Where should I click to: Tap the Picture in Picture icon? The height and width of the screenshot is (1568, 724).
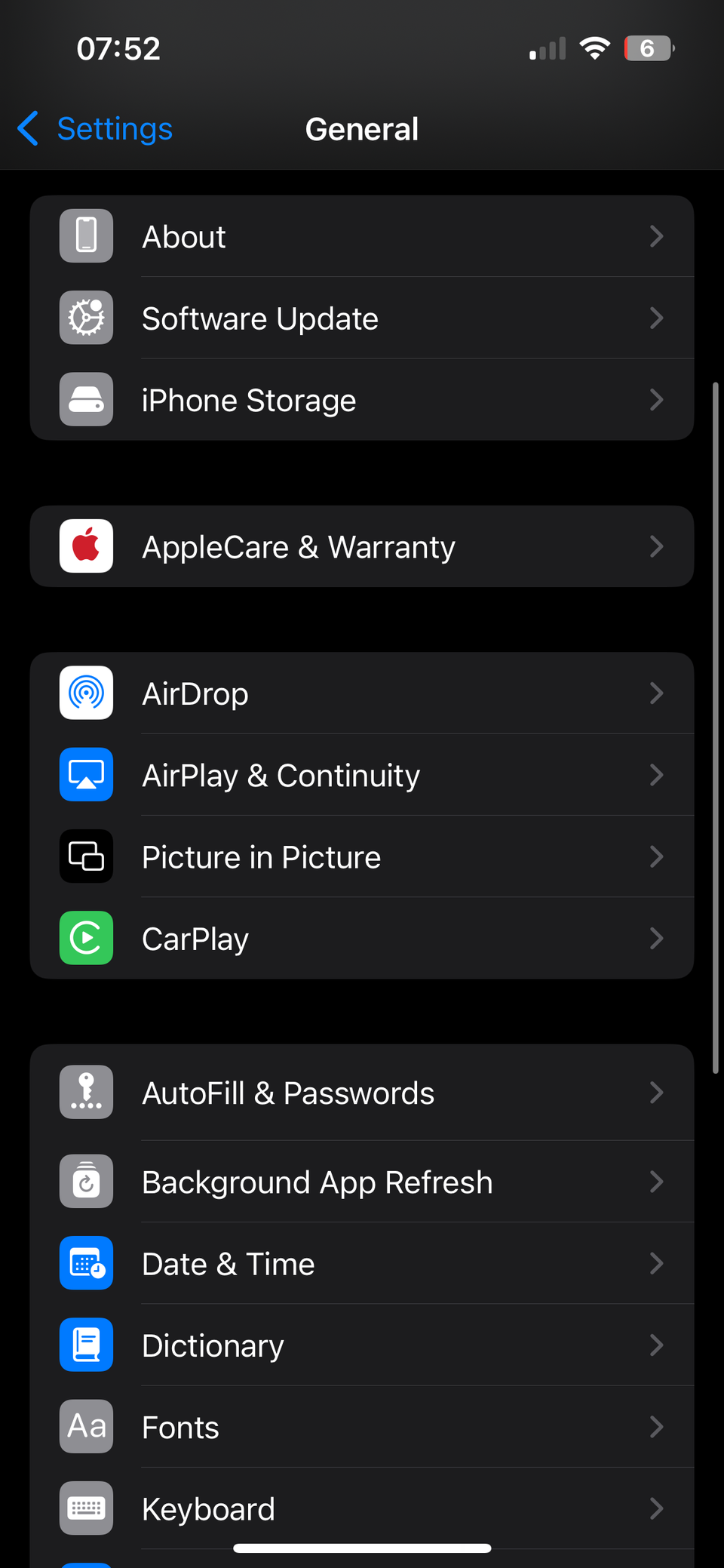pyautogui.click(x=86, y=856)
